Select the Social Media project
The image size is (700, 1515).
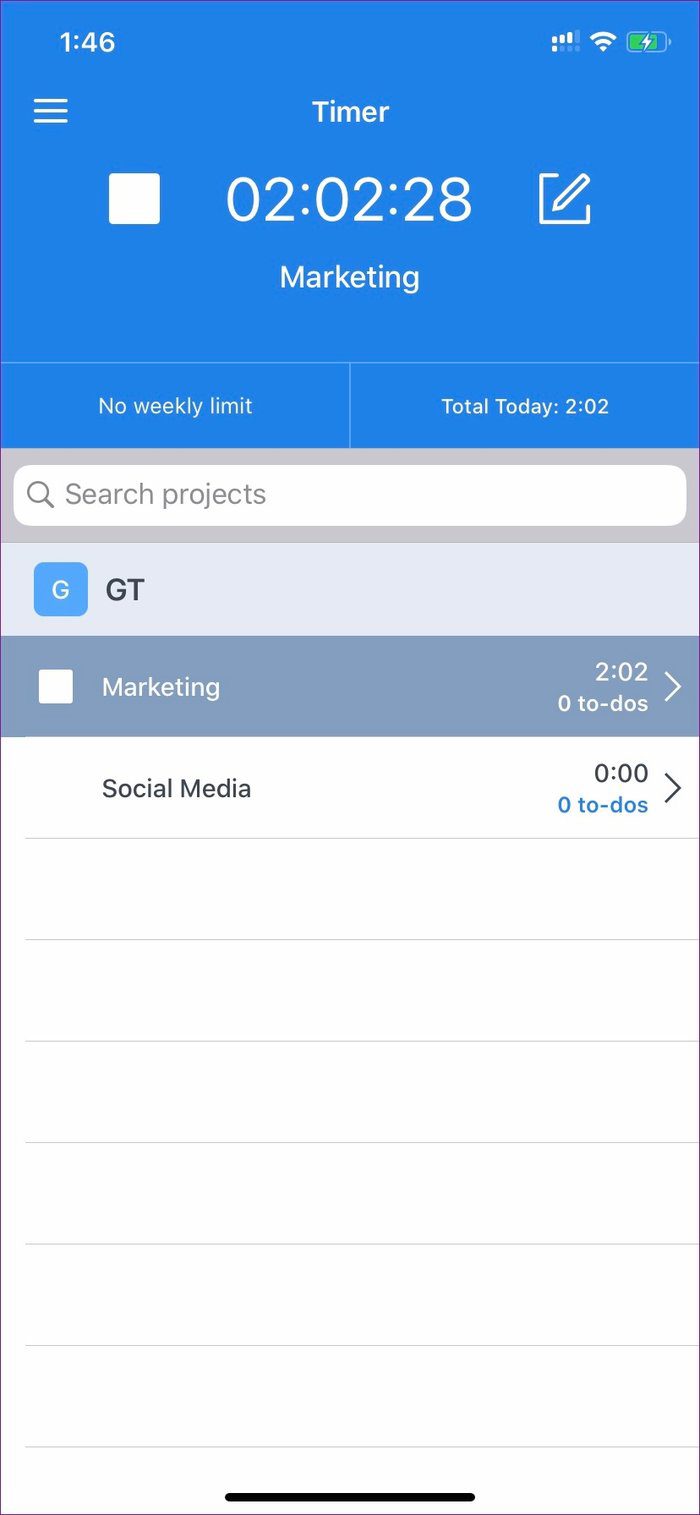click(350, 788)
